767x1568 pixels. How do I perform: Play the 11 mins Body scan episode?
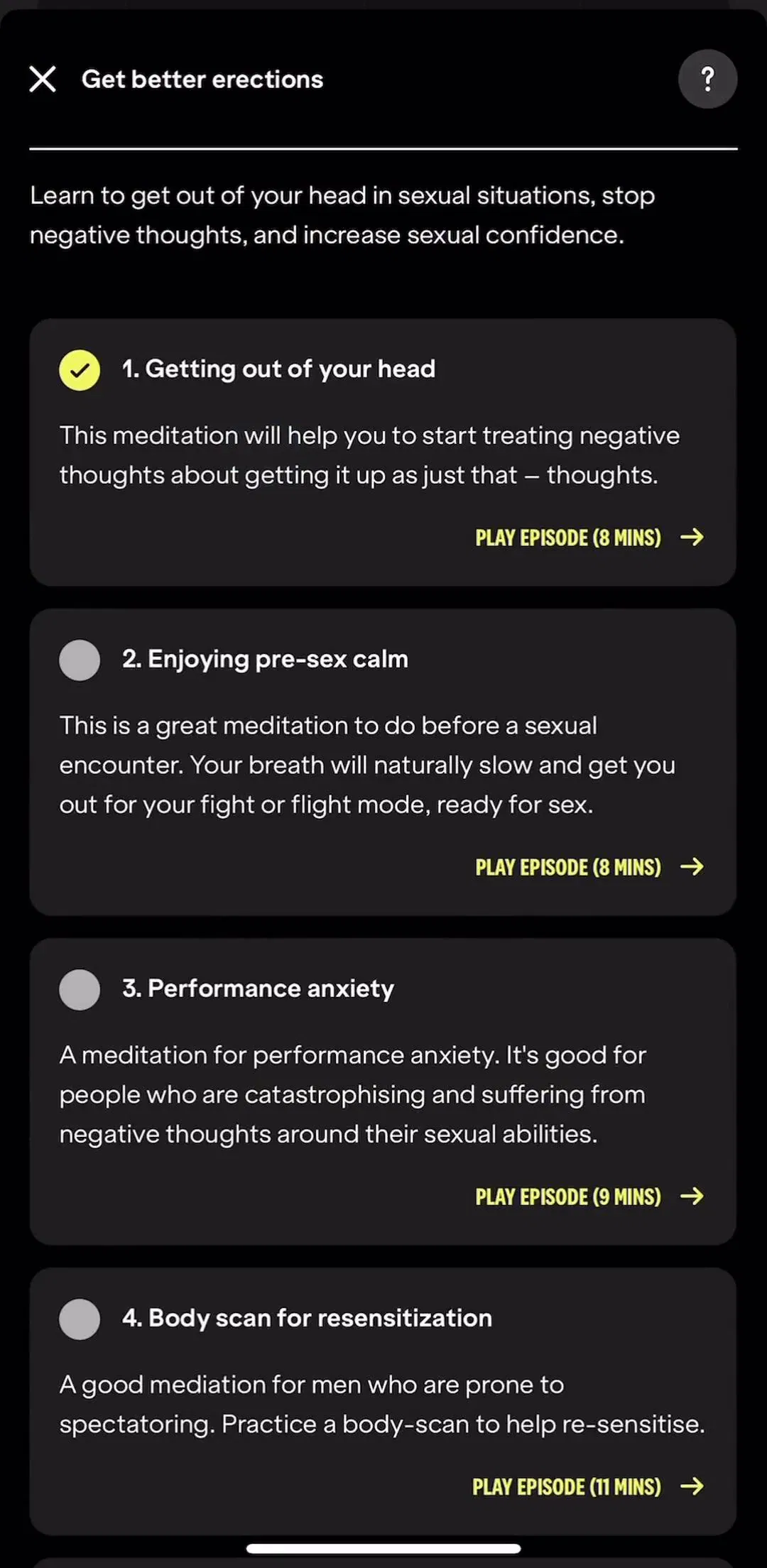588,1486
